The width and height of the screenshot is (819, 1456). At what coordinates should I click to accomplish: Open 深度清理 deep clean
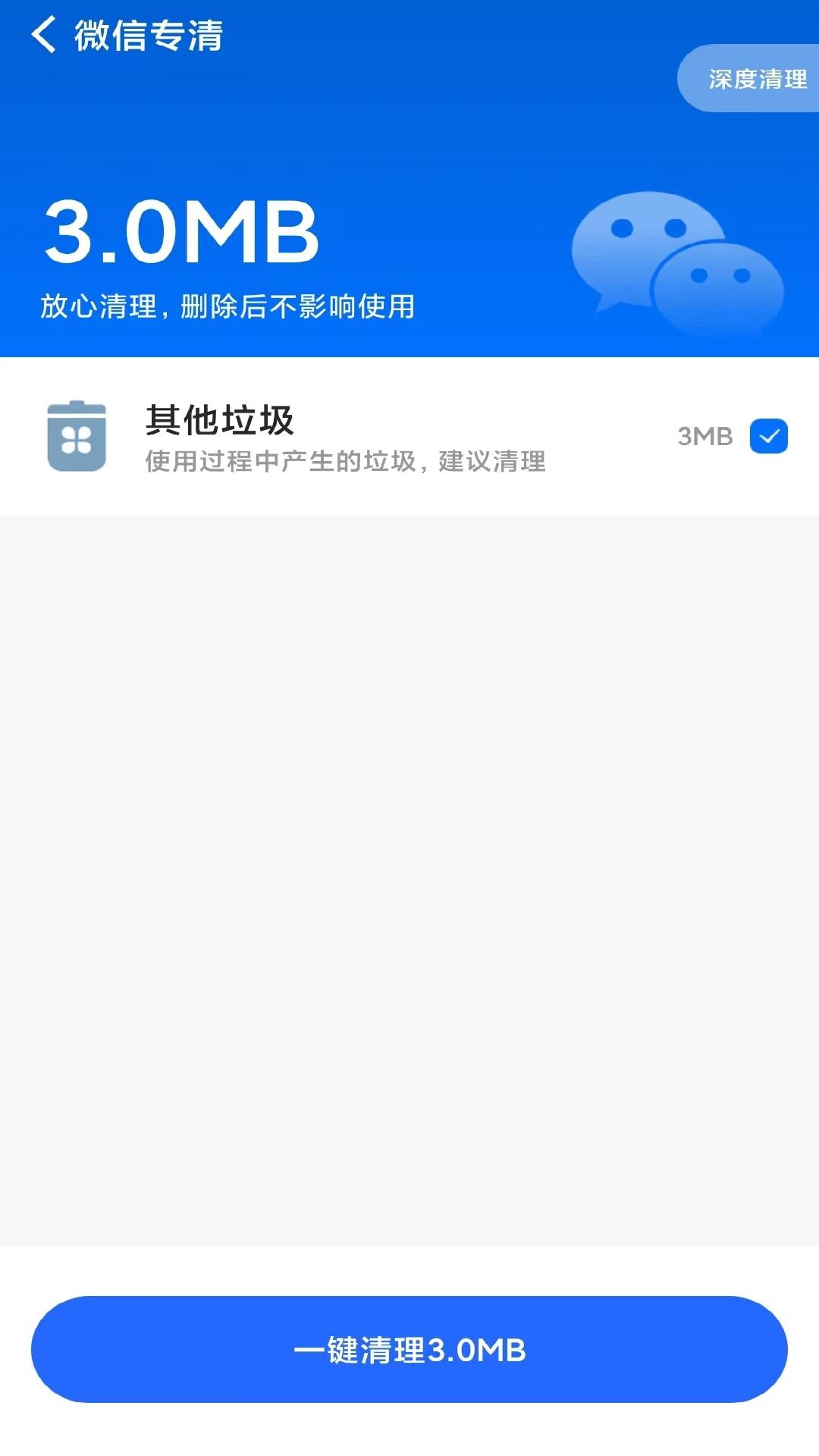756,79
